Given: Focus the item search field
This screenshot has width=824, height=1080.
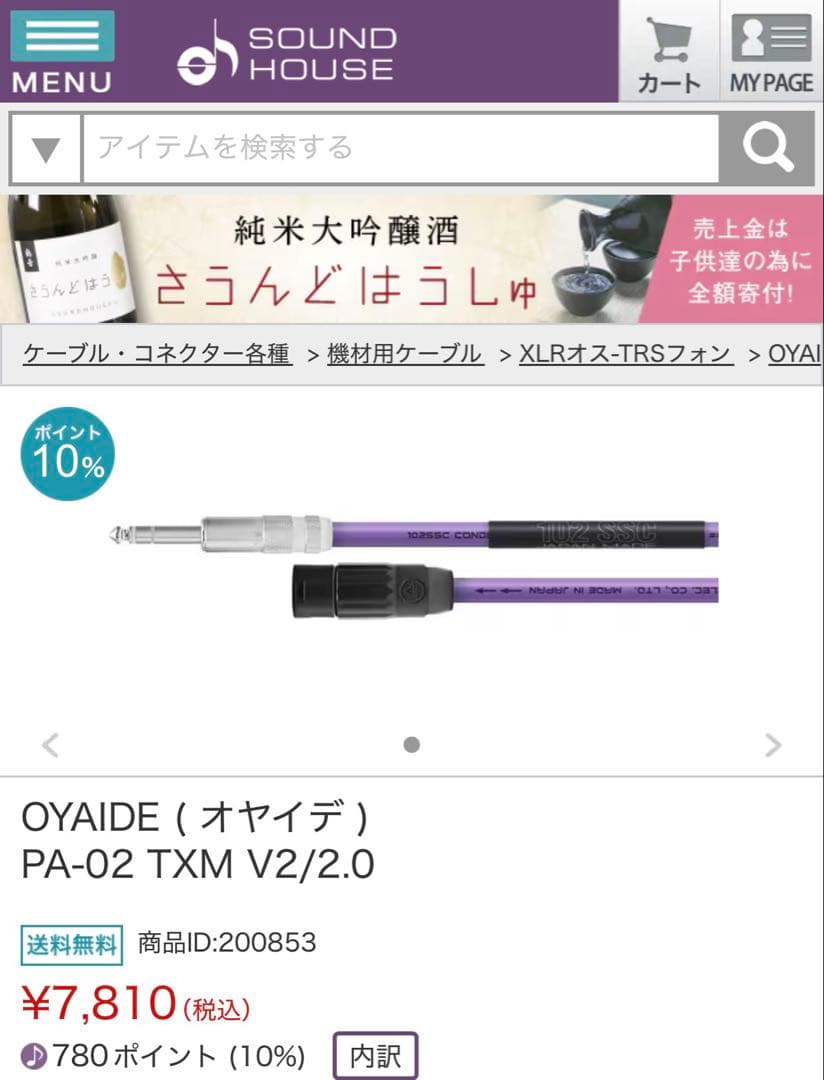Looking at the screenshot, I should coord(400,149).
